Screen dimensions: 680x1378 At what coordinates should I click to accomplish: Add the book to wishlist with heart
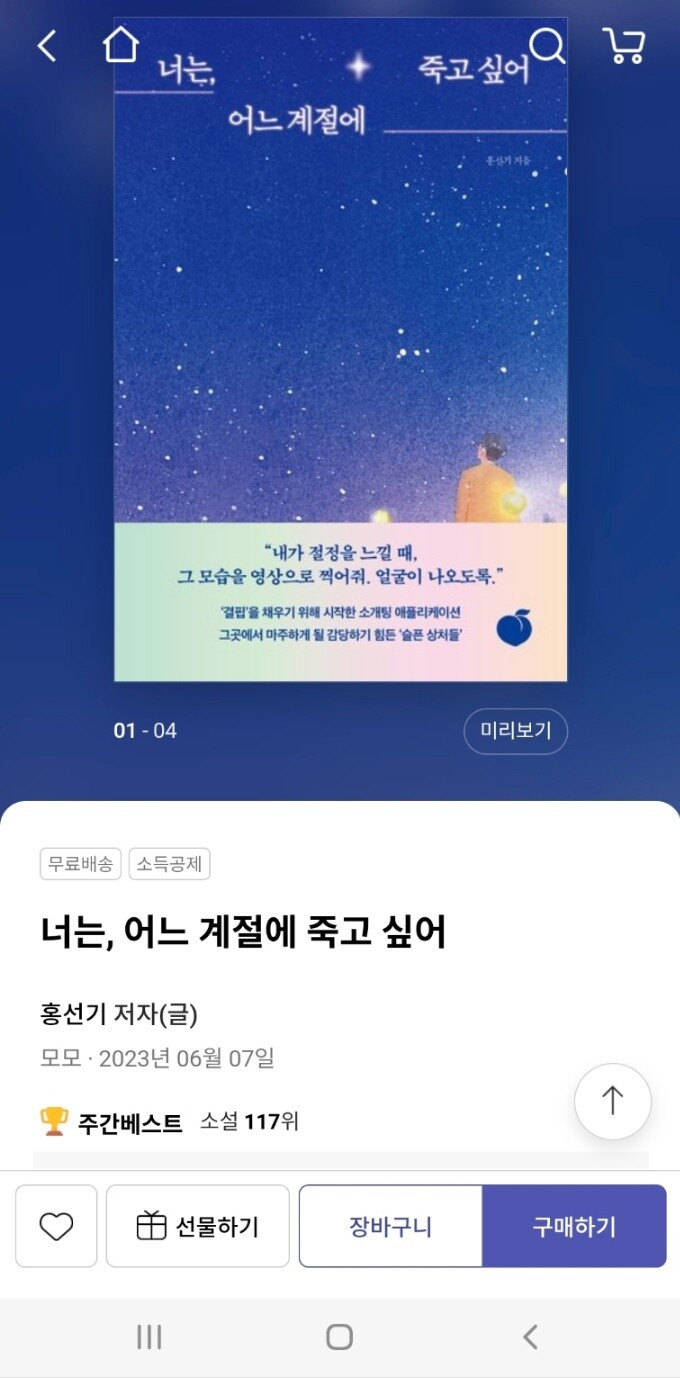(x=56, y=1226)
